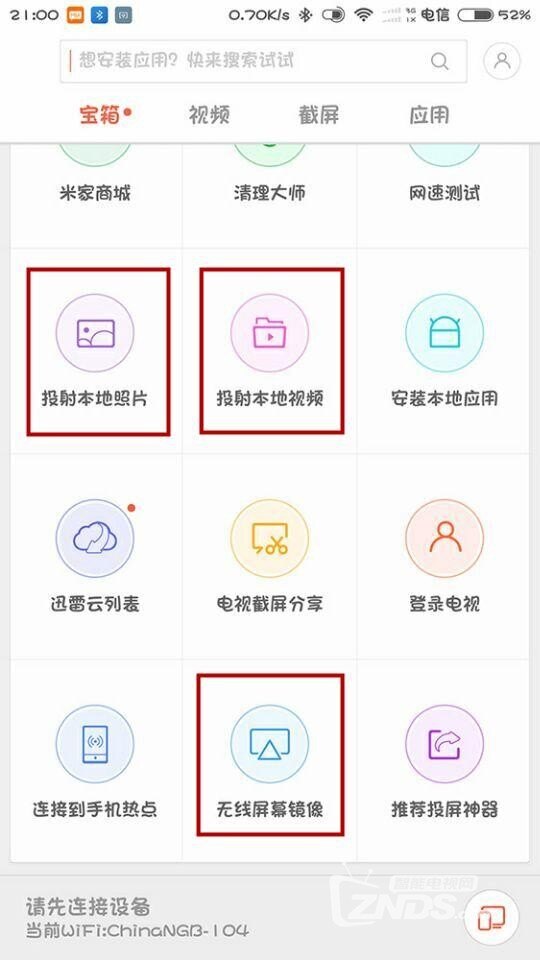
Task: Start 网速测试
Action: pyautogui.click(x=444, y=196)
